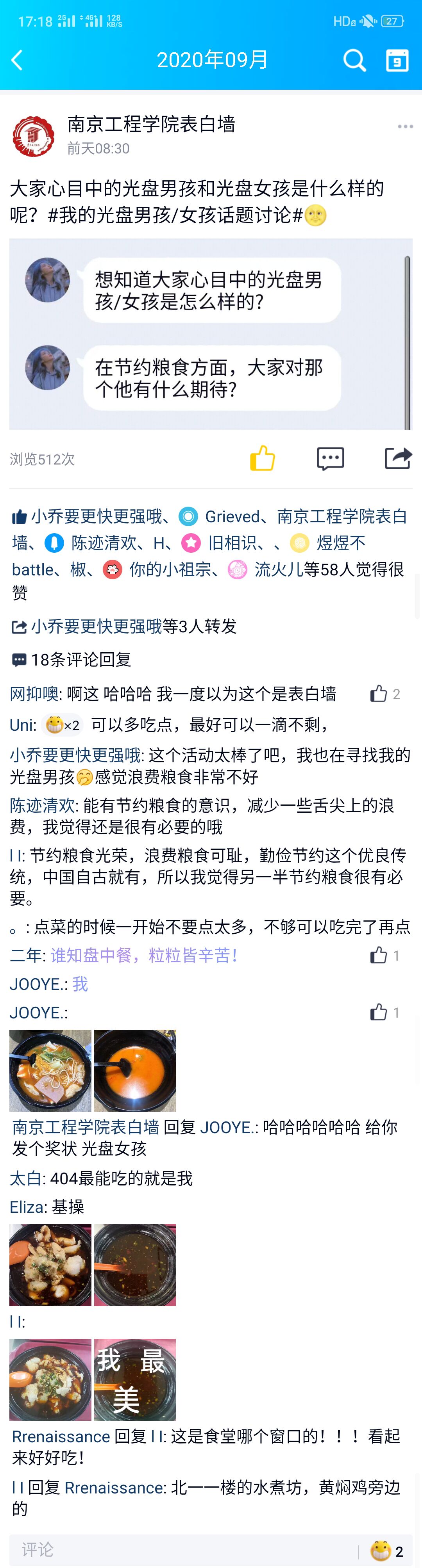Like 网抑噢's comment

pos(379,694)
